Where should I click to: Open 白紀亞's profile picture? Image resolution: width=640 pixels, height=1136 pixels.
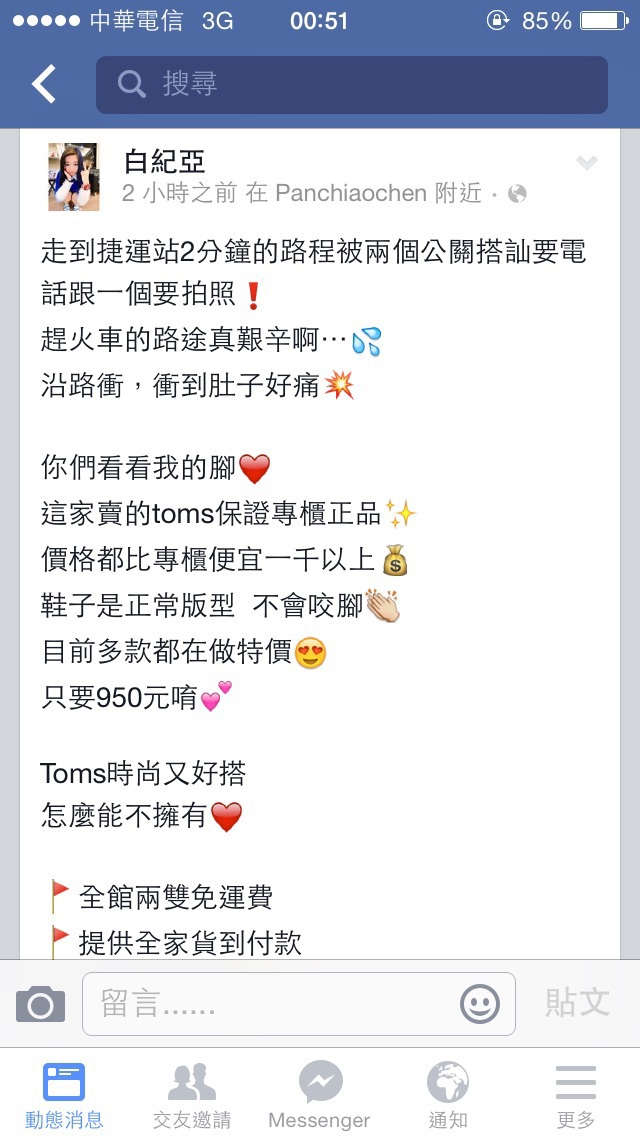[x=74, y=177]
